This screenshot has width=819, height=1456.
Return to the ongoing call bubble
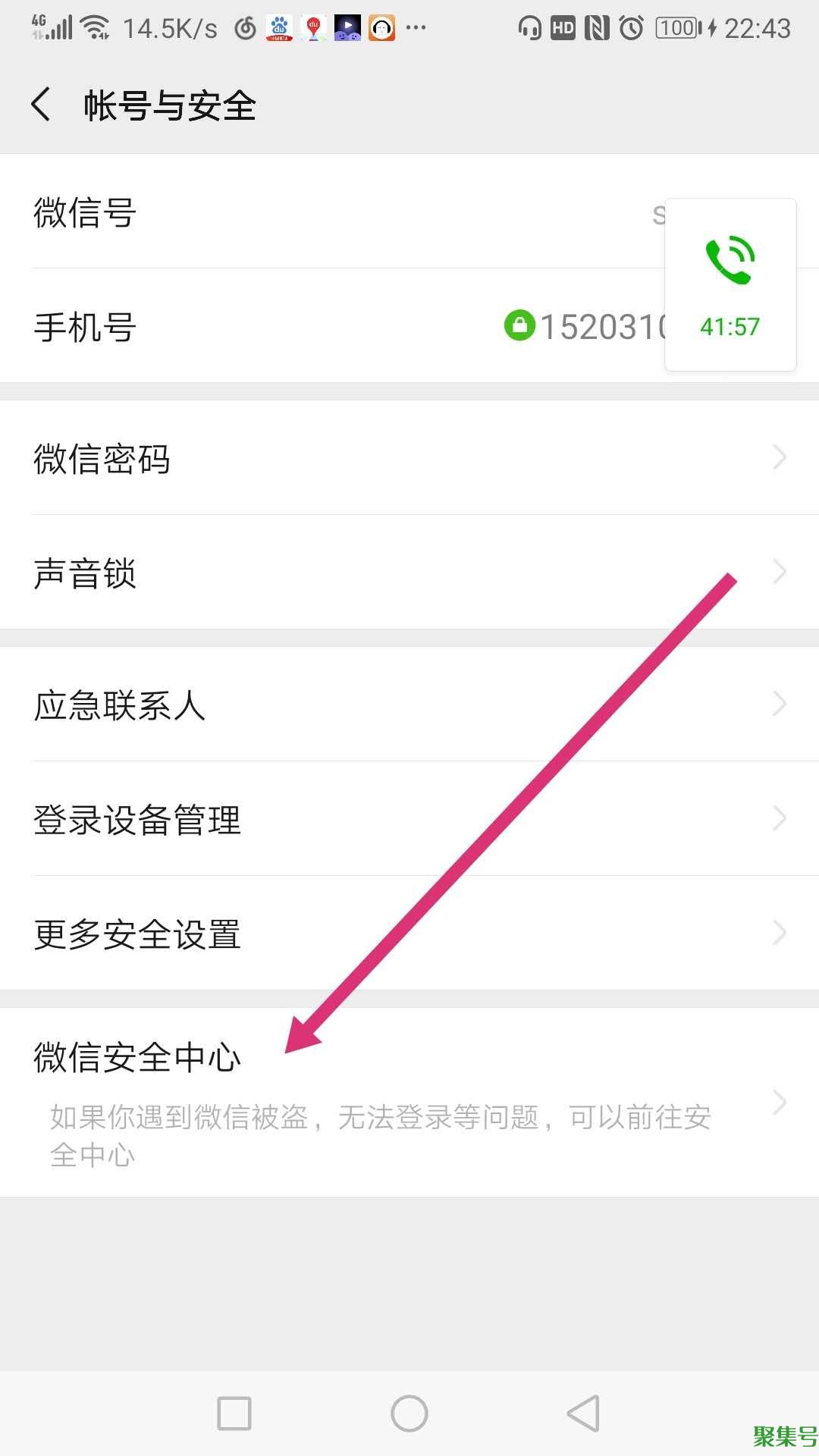click(730, 285)
